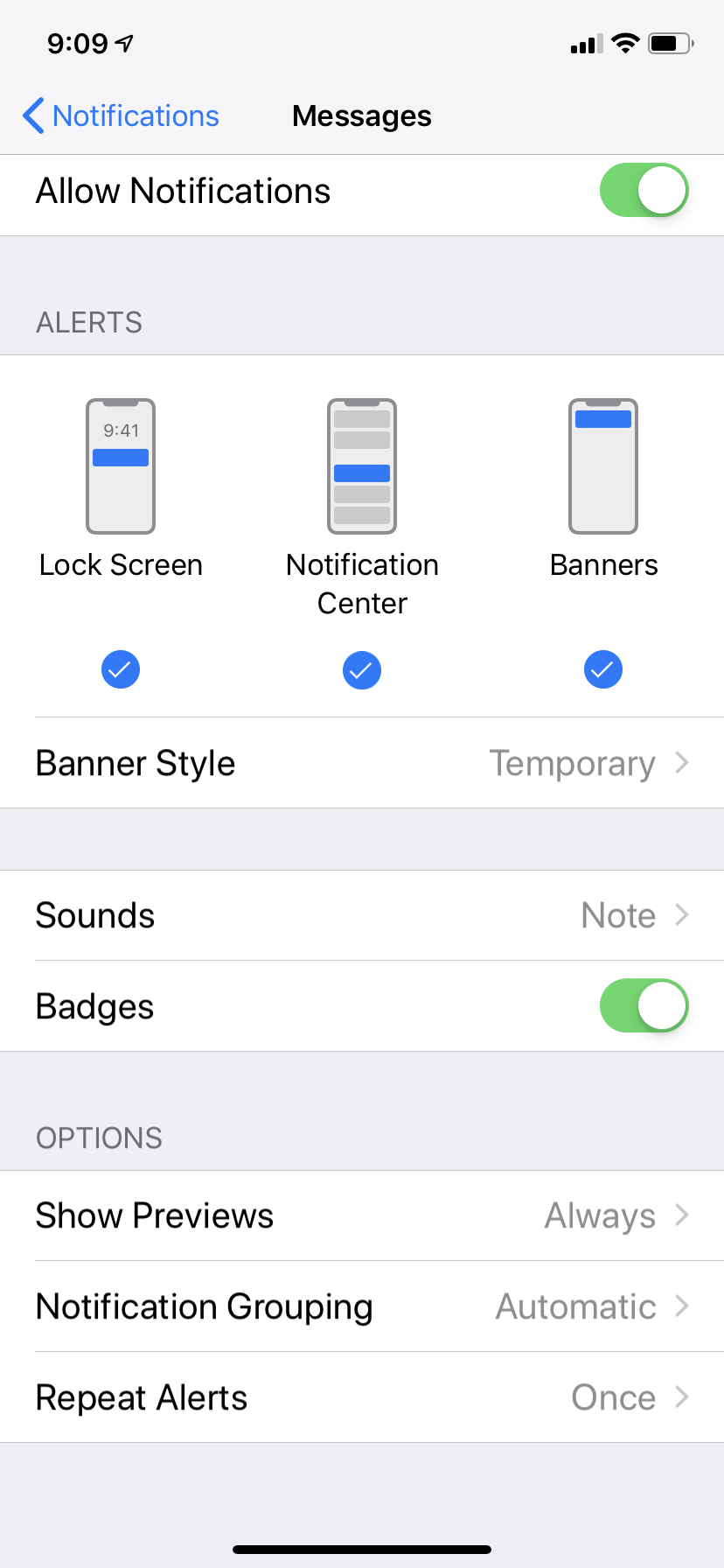The image size is (724, 1568).
Task: Turn off Allow Notifications
Action: point(644,191)
